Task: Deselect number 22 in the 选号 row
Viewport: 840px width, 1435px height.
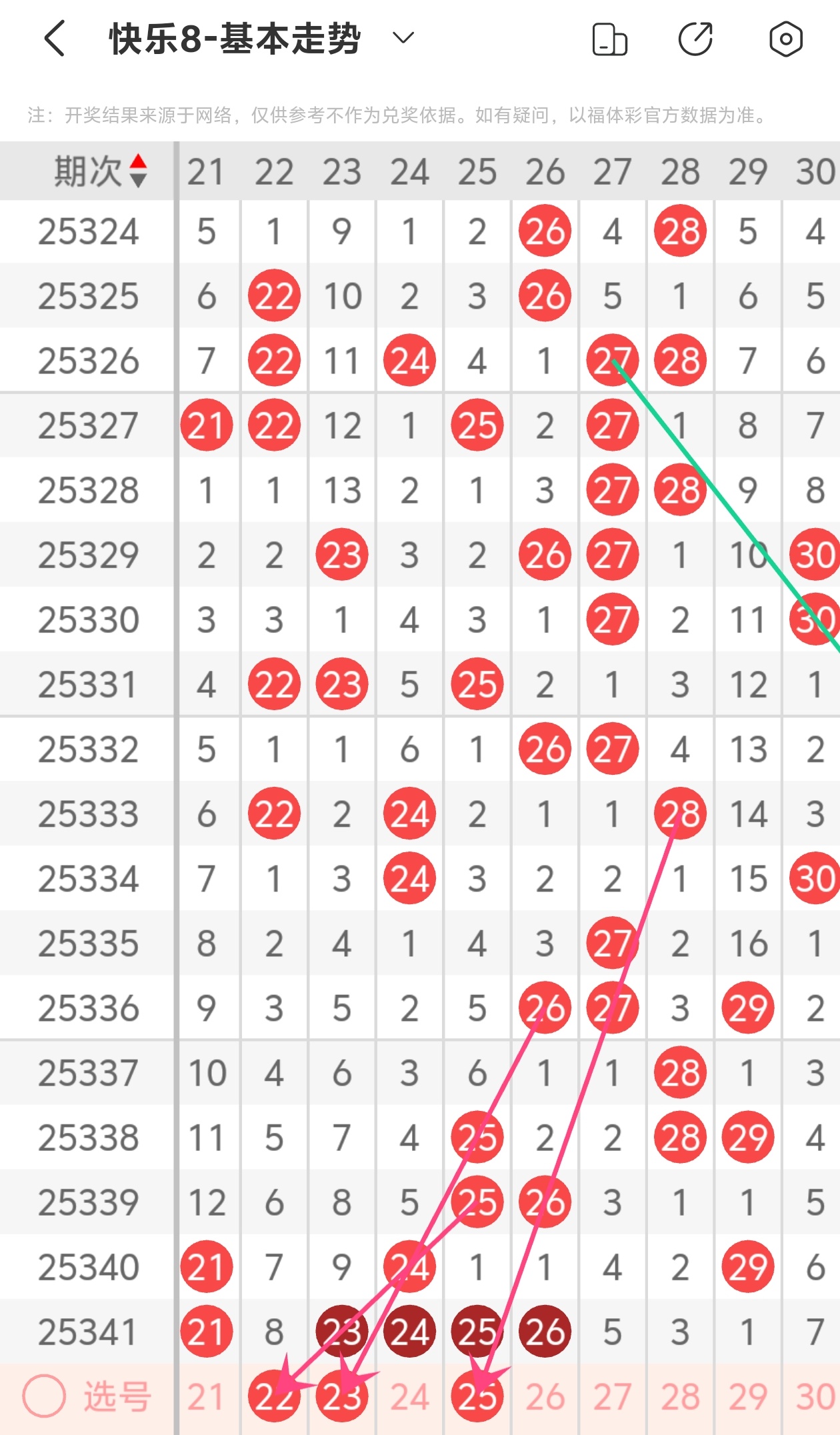Action: 274,1397
